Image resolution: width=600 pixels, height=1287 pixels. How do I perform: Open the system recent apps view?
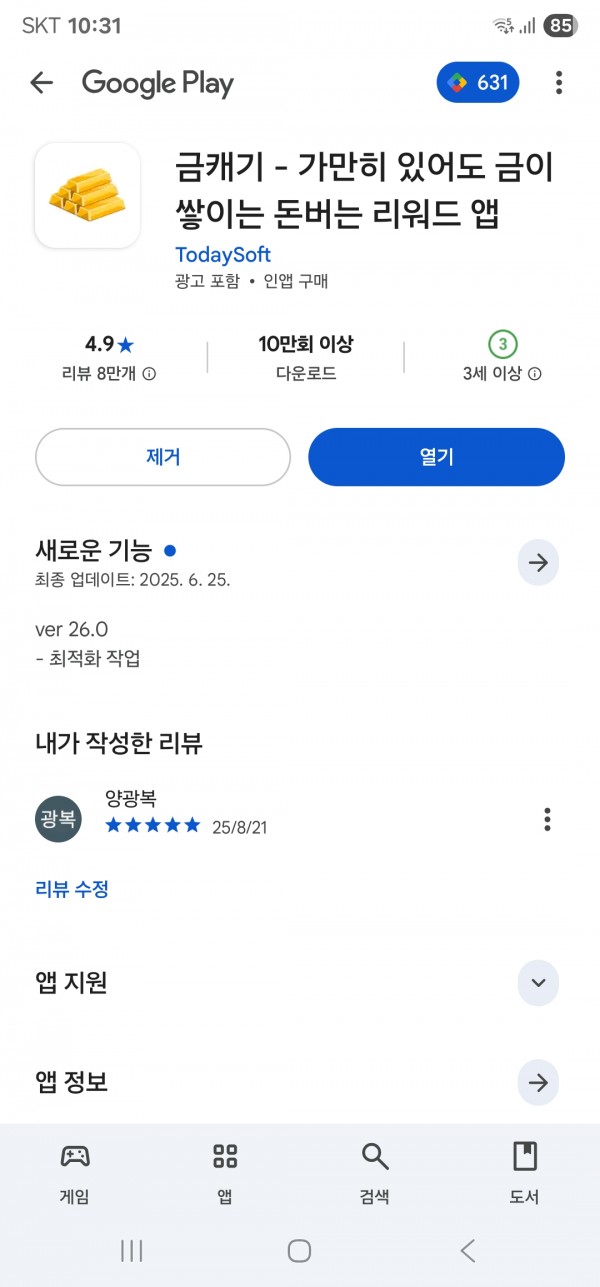(x=132, y=1250)
